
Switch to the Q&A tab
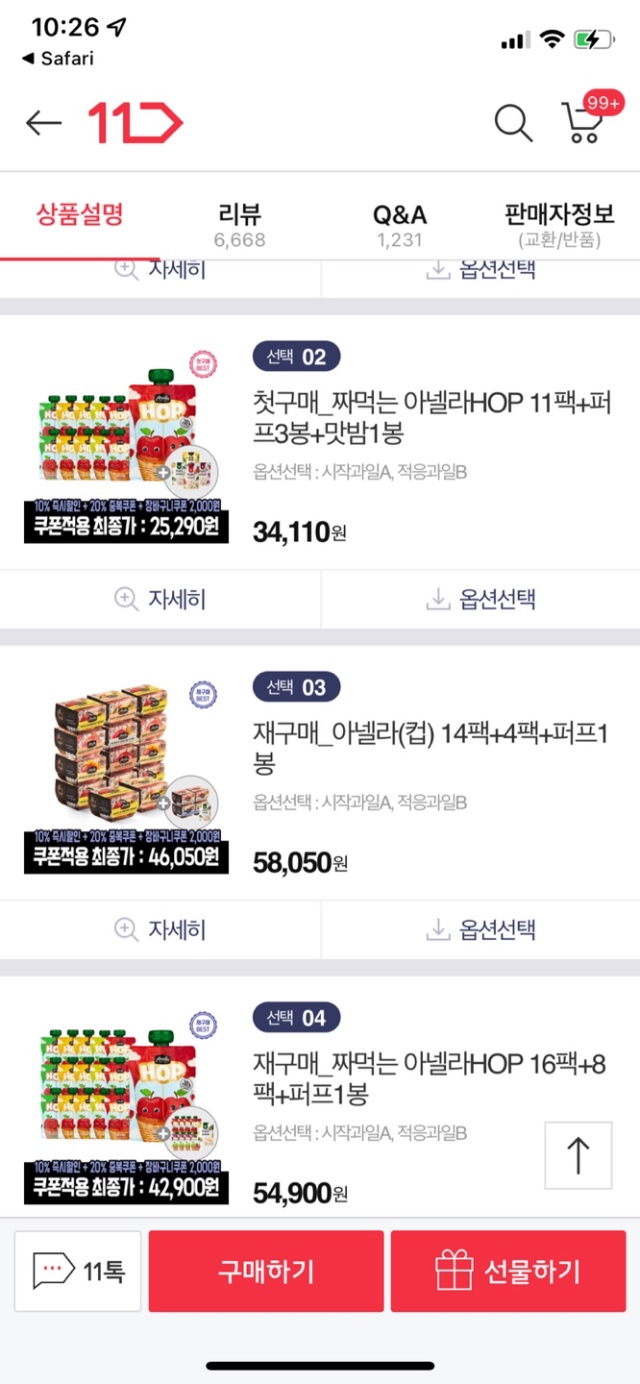tap(400, 224)
